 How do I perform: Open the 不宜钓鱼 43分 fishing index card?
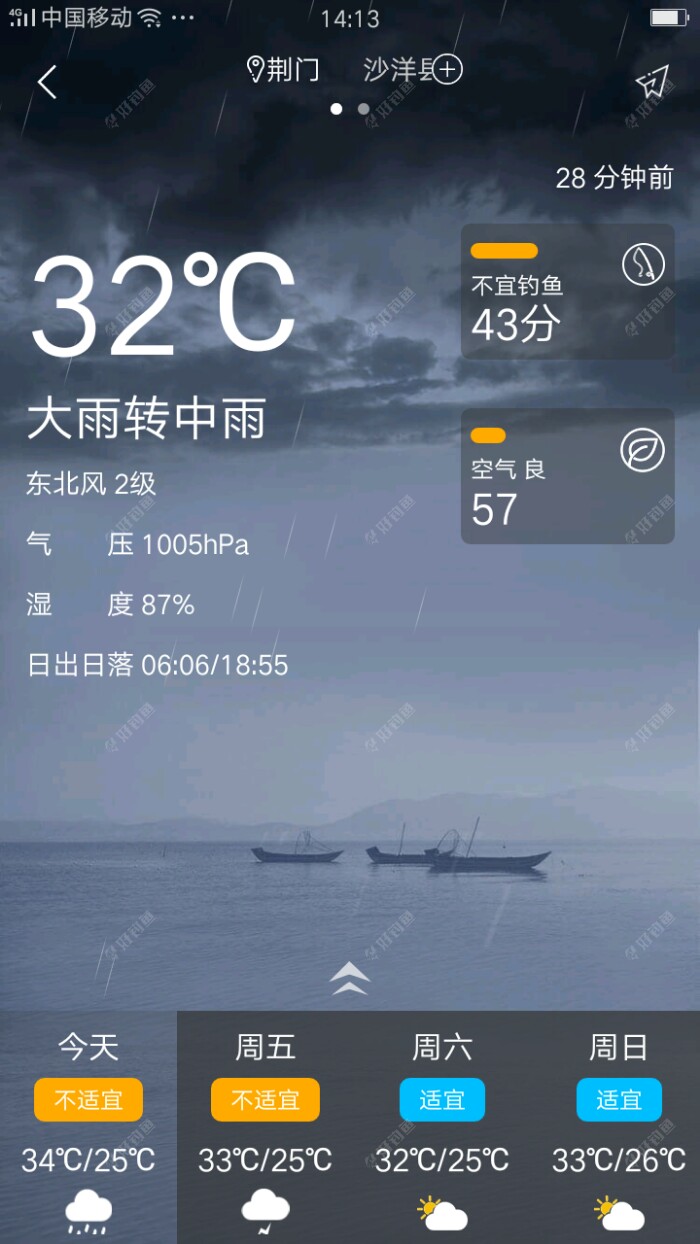click(567, 292)
